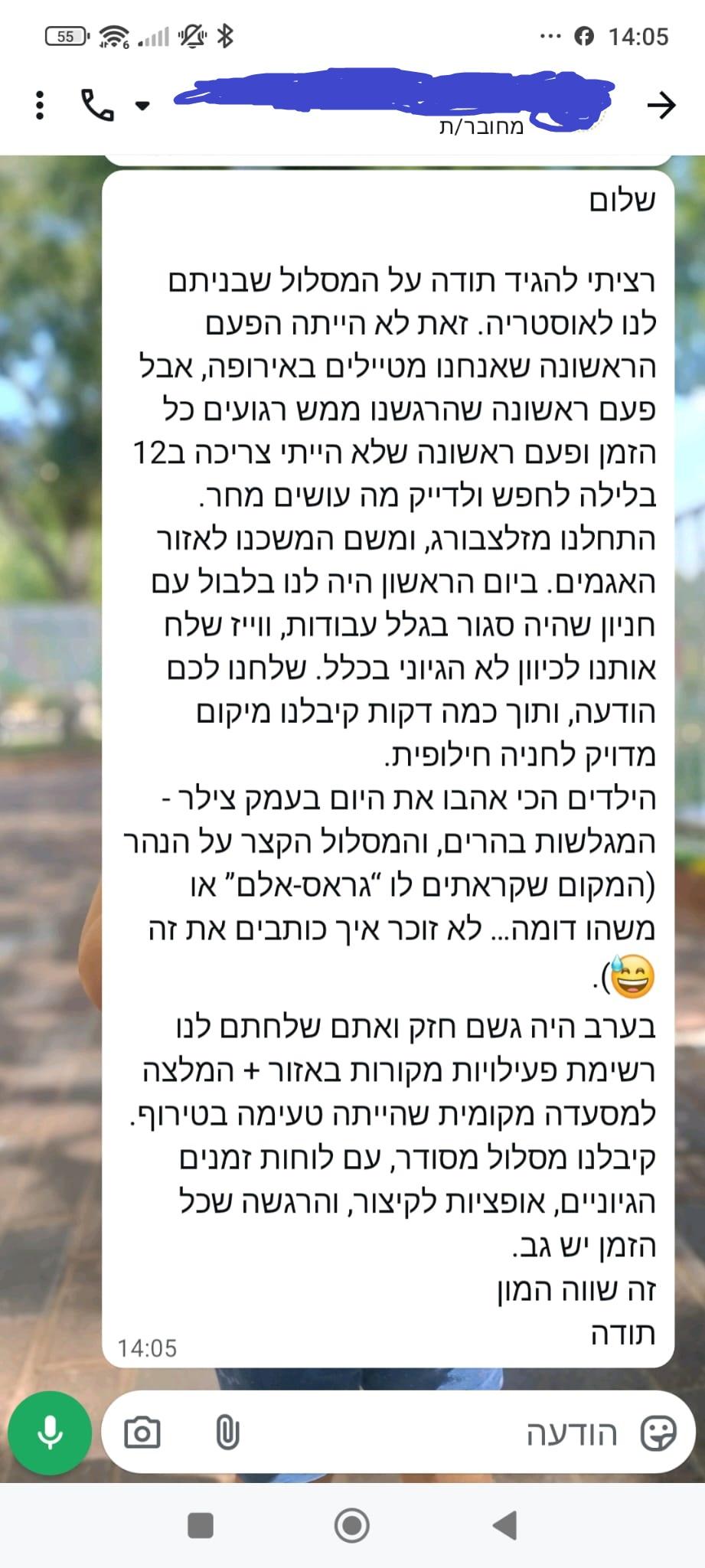Open recent apps from navigation bar
This screenshot has width=705, height=1568.
pos(201,1525)
